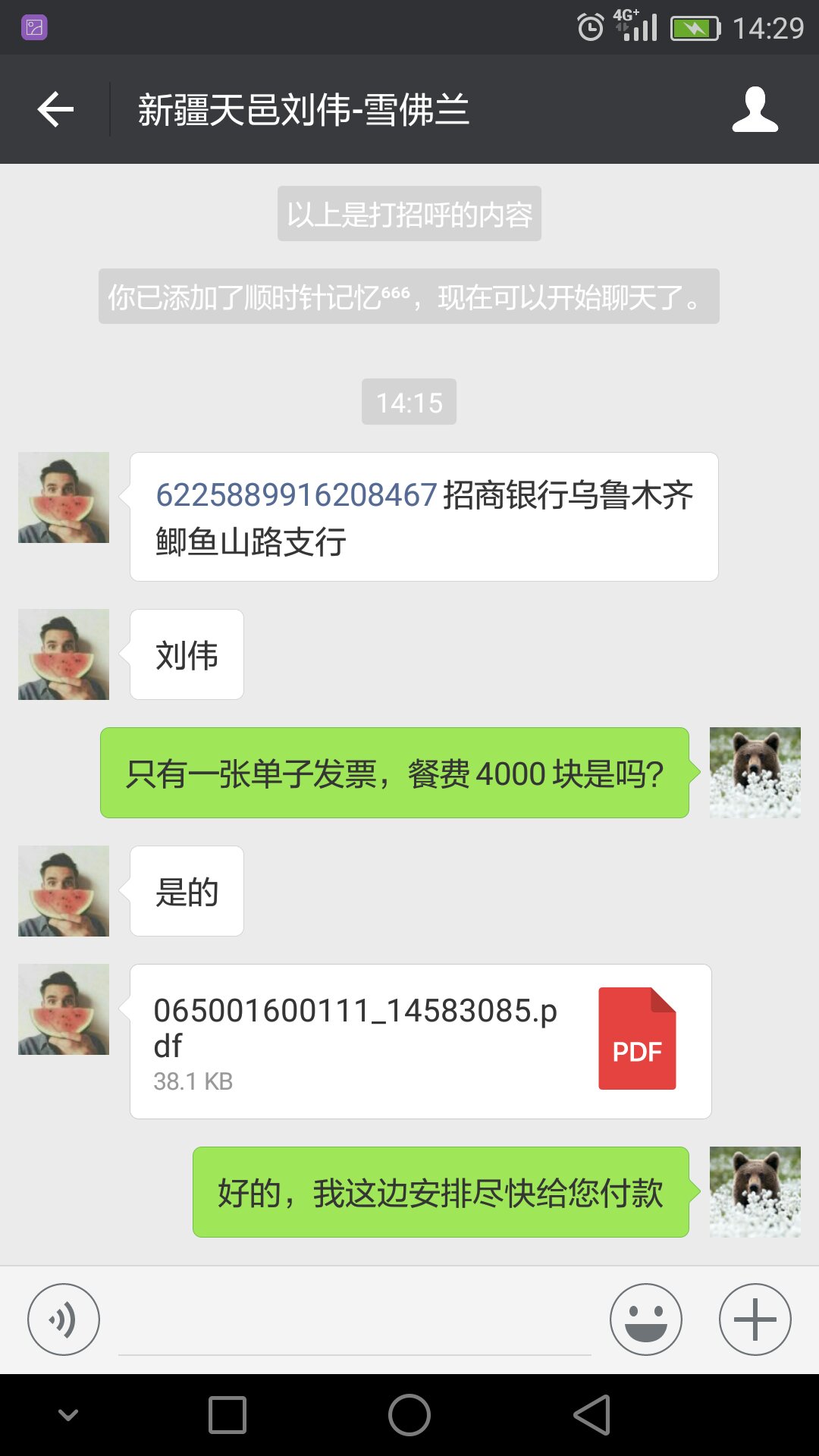Image resolution: width=819 pixels, height=1456 pixels.
Task: Open the emoji picker
Action: coord(645,1319)
